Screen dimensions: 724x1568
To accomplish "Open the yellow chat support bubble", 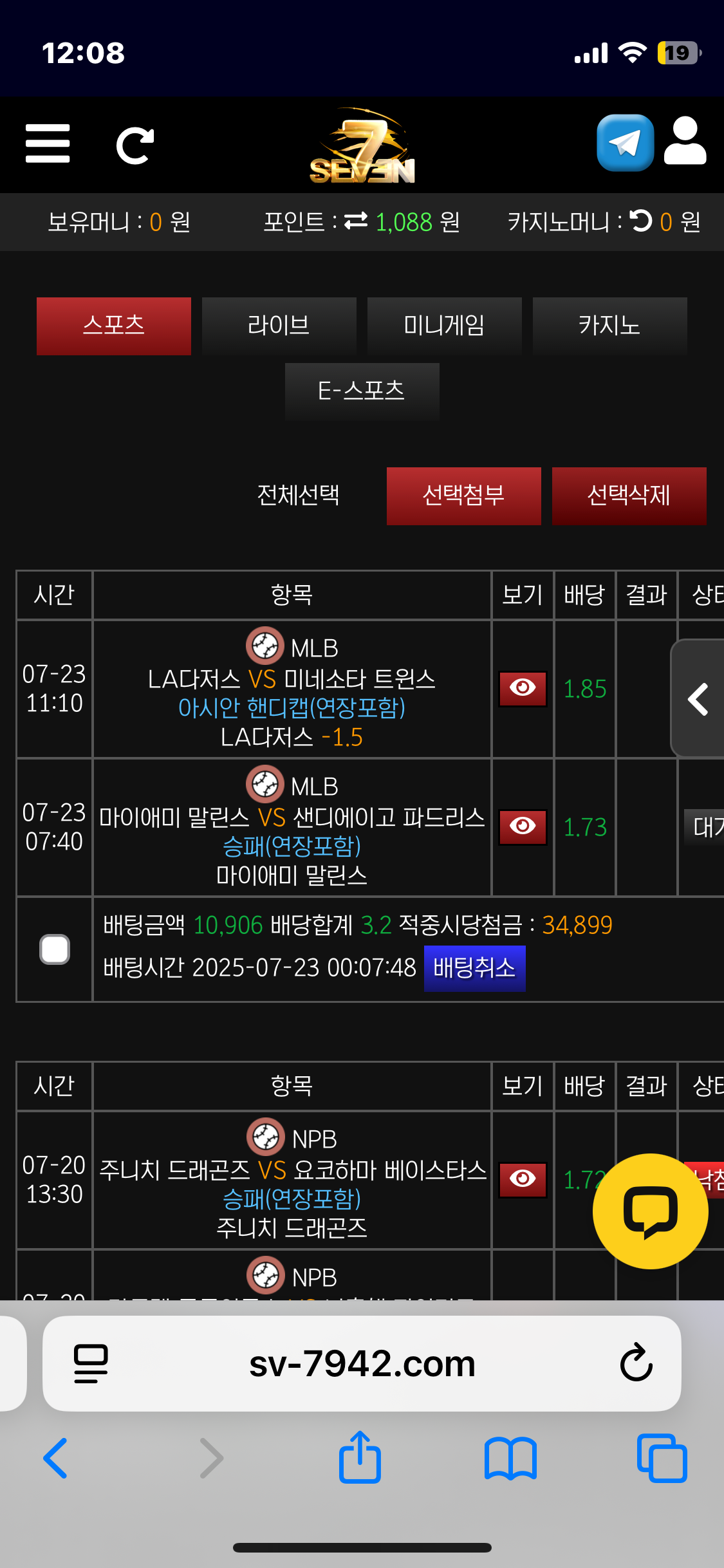I will [x=650, y=1211].
